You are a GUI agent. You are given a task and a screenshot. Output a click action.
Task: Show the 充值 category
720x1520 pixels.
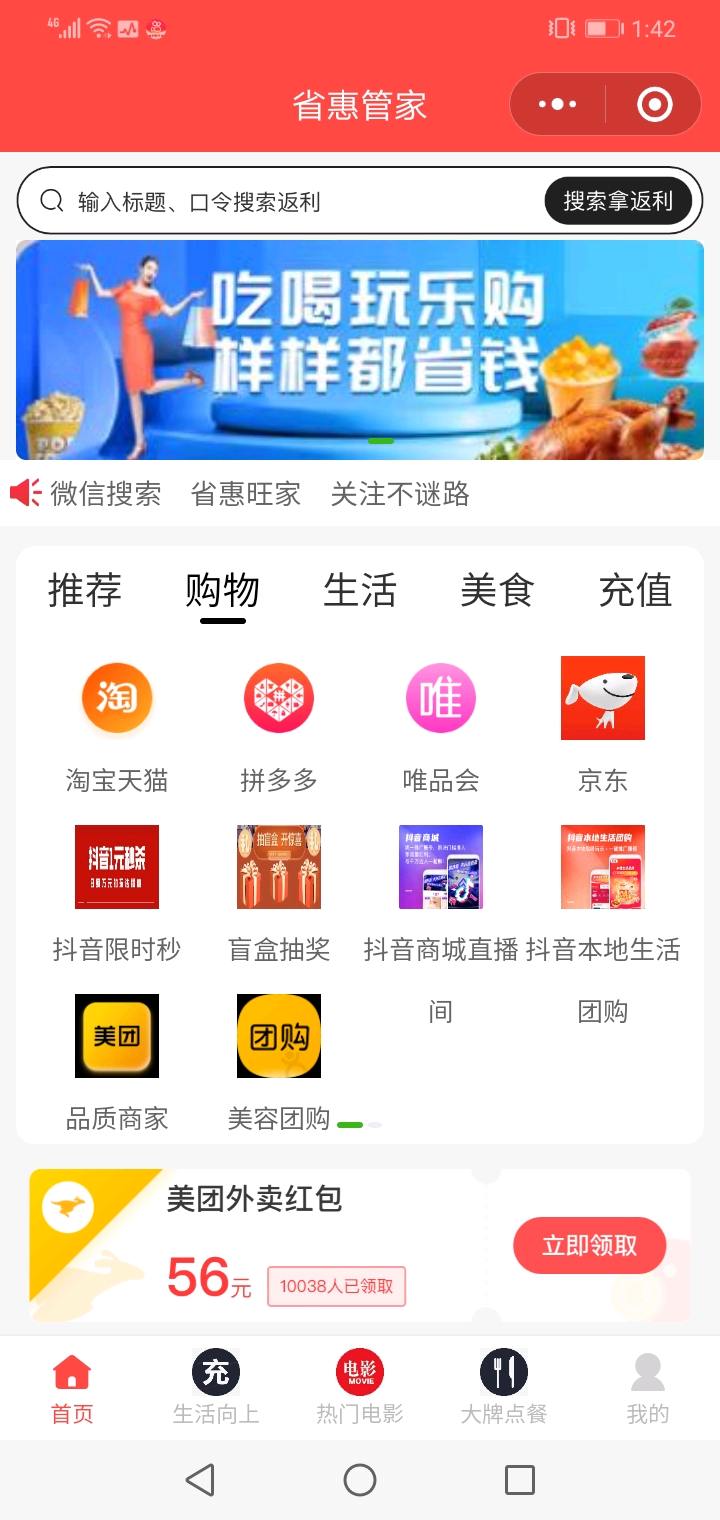pos(635,590)
